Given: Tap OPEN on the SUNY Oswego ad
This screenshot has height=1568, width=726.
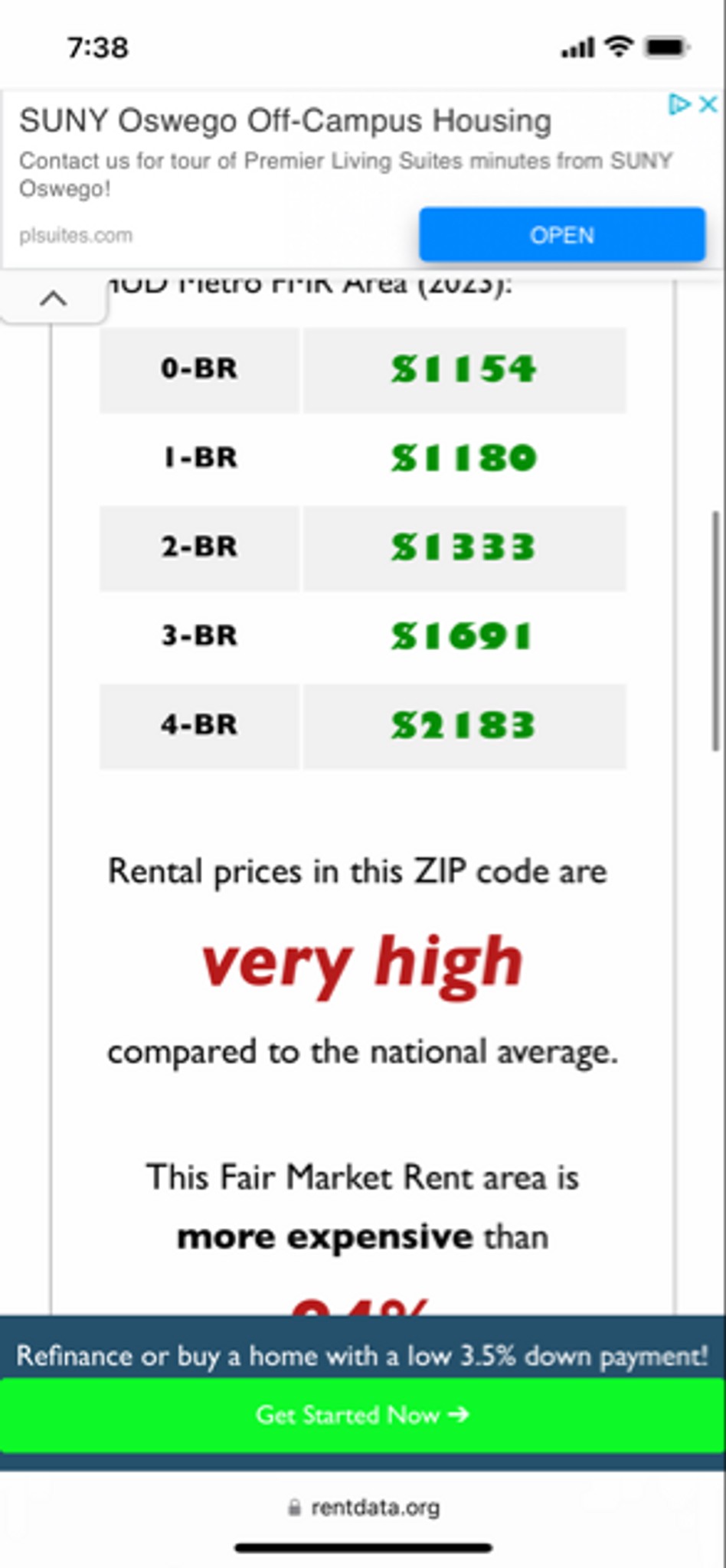Looking at the screenshot, I should (x=561, y=234).
